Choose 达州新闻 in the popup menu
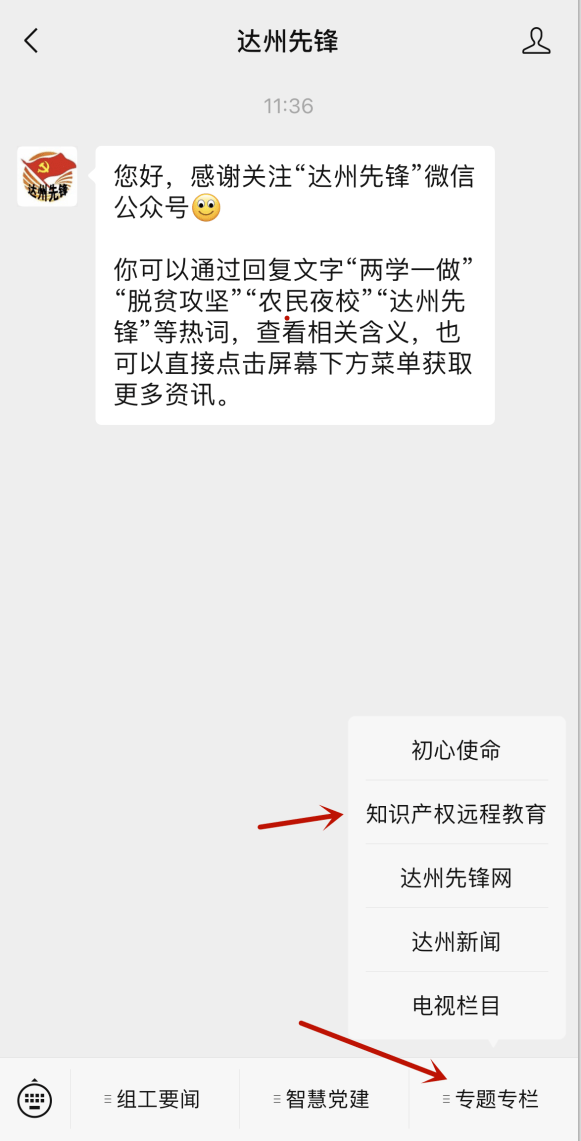The width and height of the screenshot is (581, 1141). coord(456,942)
